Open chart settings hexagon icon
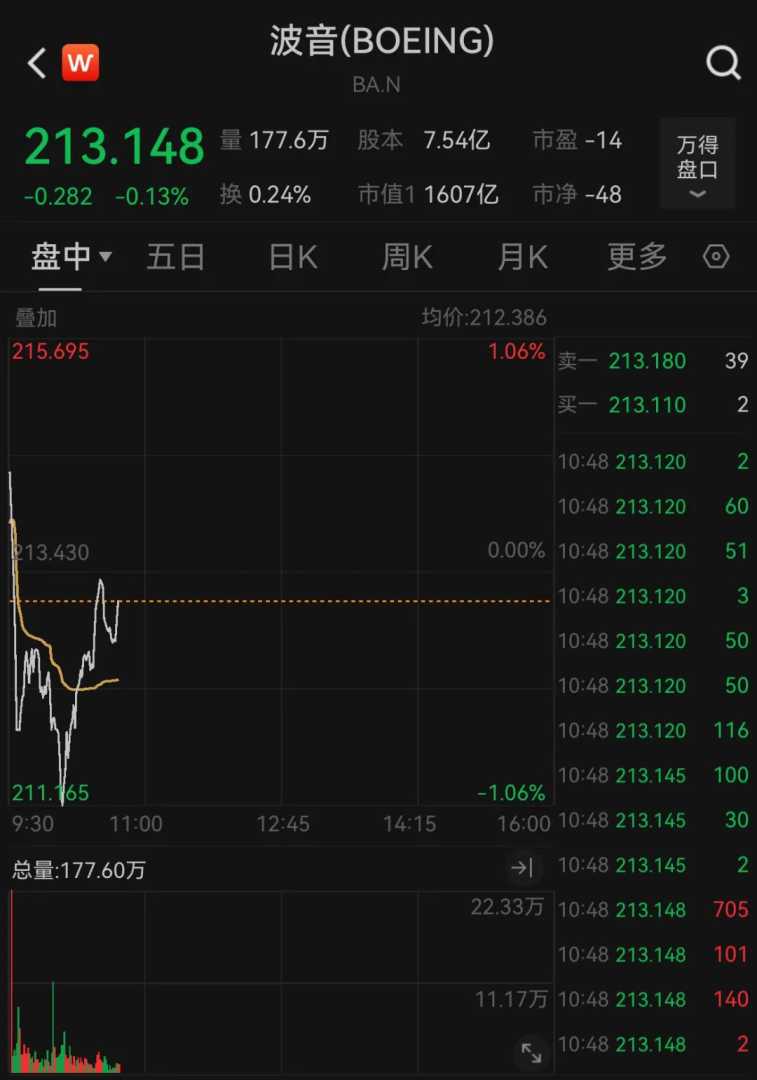The height and width of the screenshot is (1080, 757). click(x=716, y=258)
